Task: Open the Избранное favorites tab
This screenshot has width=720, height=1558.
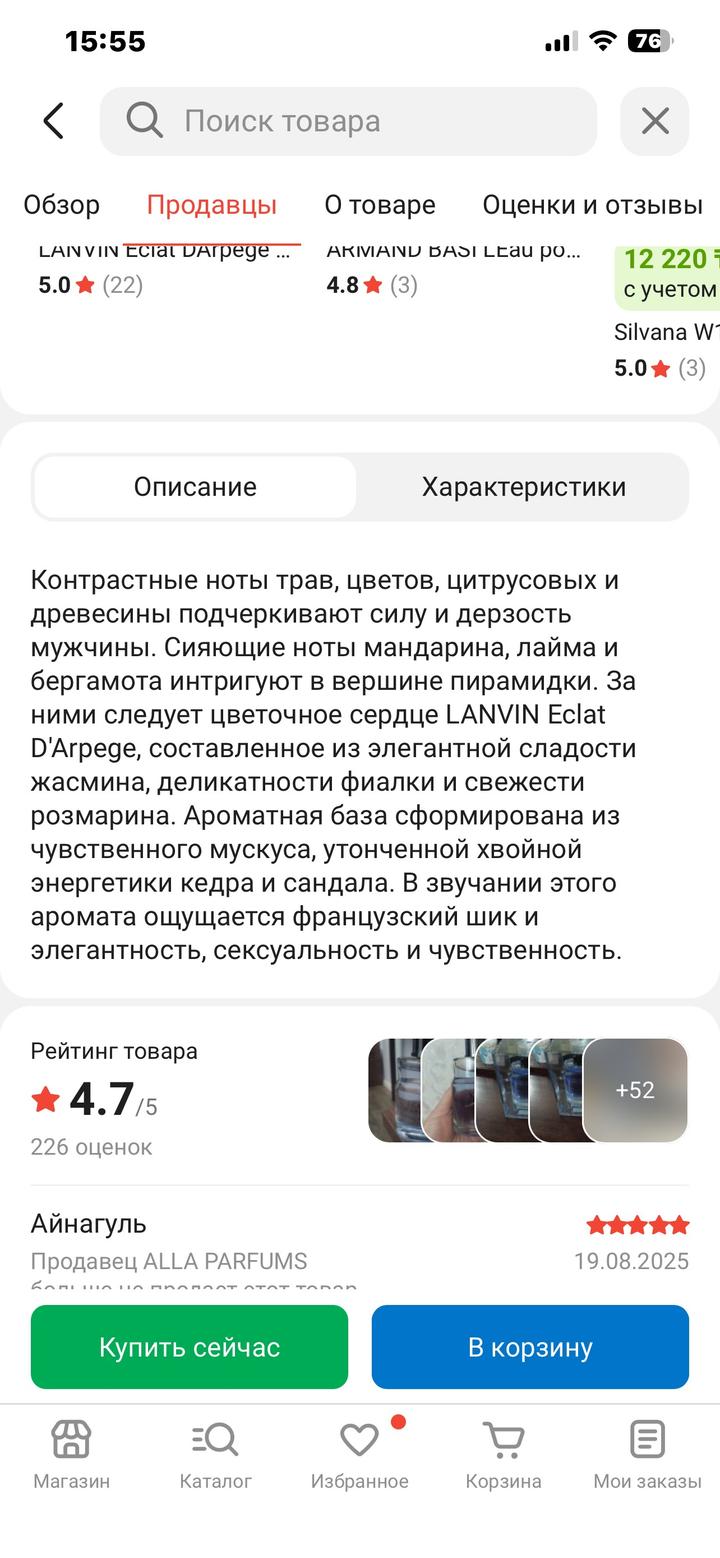Action: pyautogui.click(x=359, y=1453)
